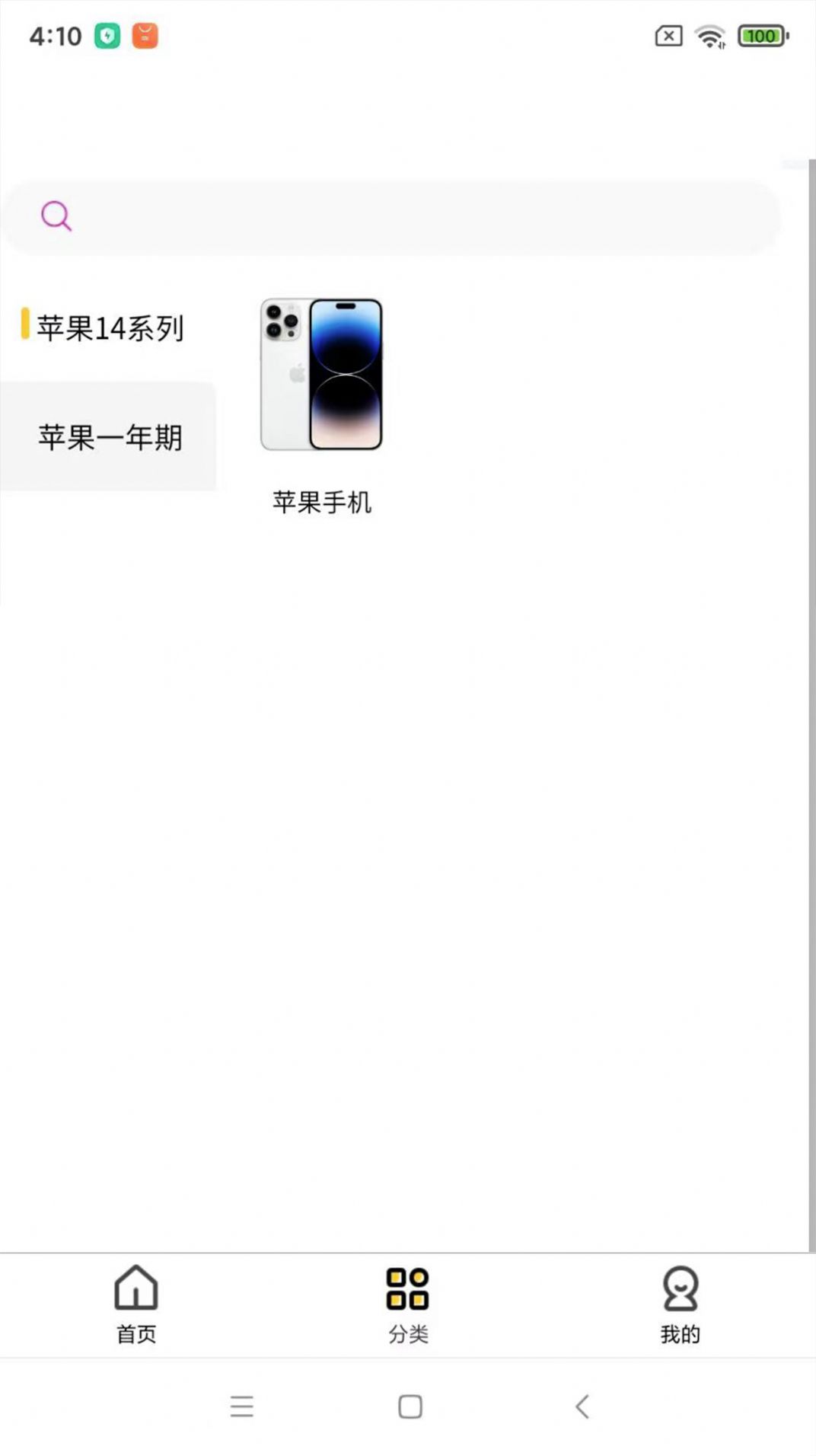Switch to the 分类 tab
The width and height of the screenshot is (816, 1456).
tap(408, 1305)
